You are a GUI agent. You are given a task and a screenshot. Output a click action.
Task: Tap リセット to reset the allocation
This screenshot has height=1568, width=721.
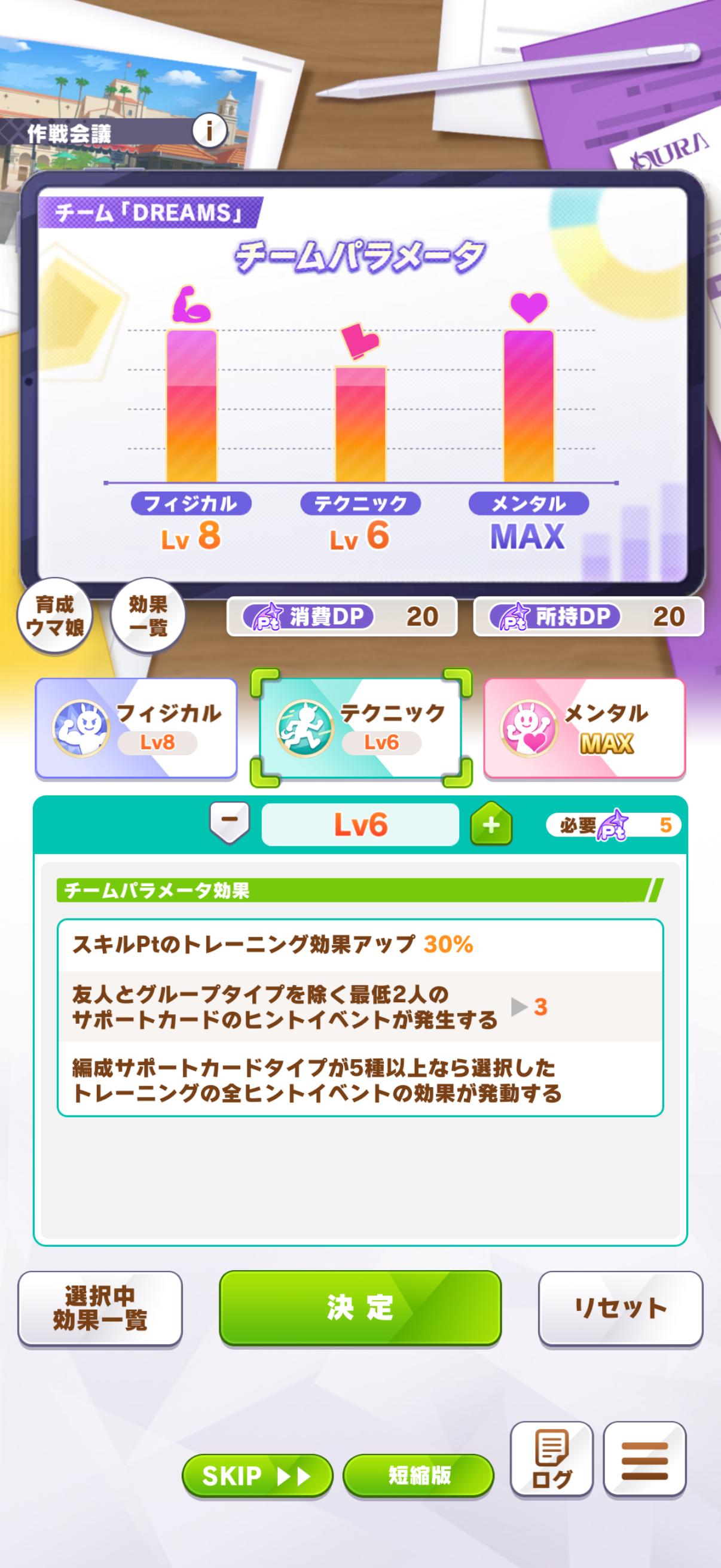(x=620, y=1308)
